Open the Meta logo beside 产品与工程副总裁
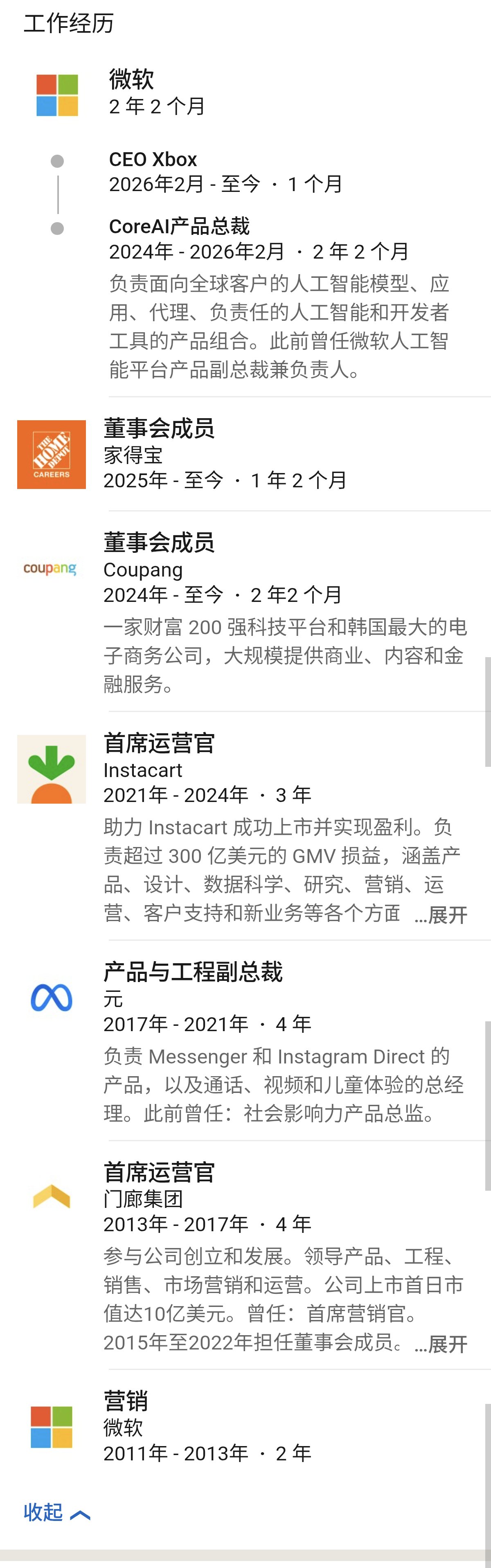This screenshot has width=491, height=1568. point(52,998)
